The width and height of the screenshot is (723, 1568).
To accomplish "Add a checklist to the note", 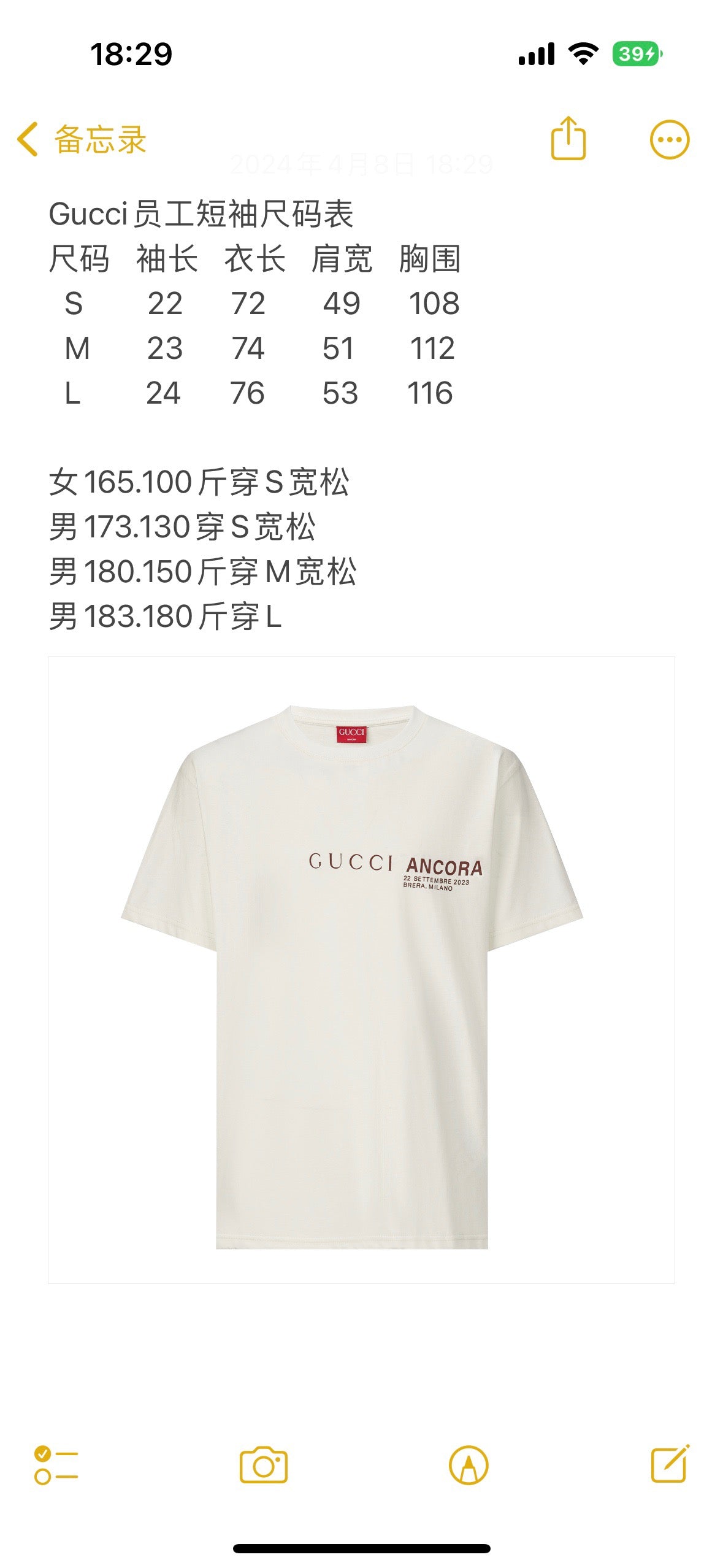I will click(x=56, y=1465).
